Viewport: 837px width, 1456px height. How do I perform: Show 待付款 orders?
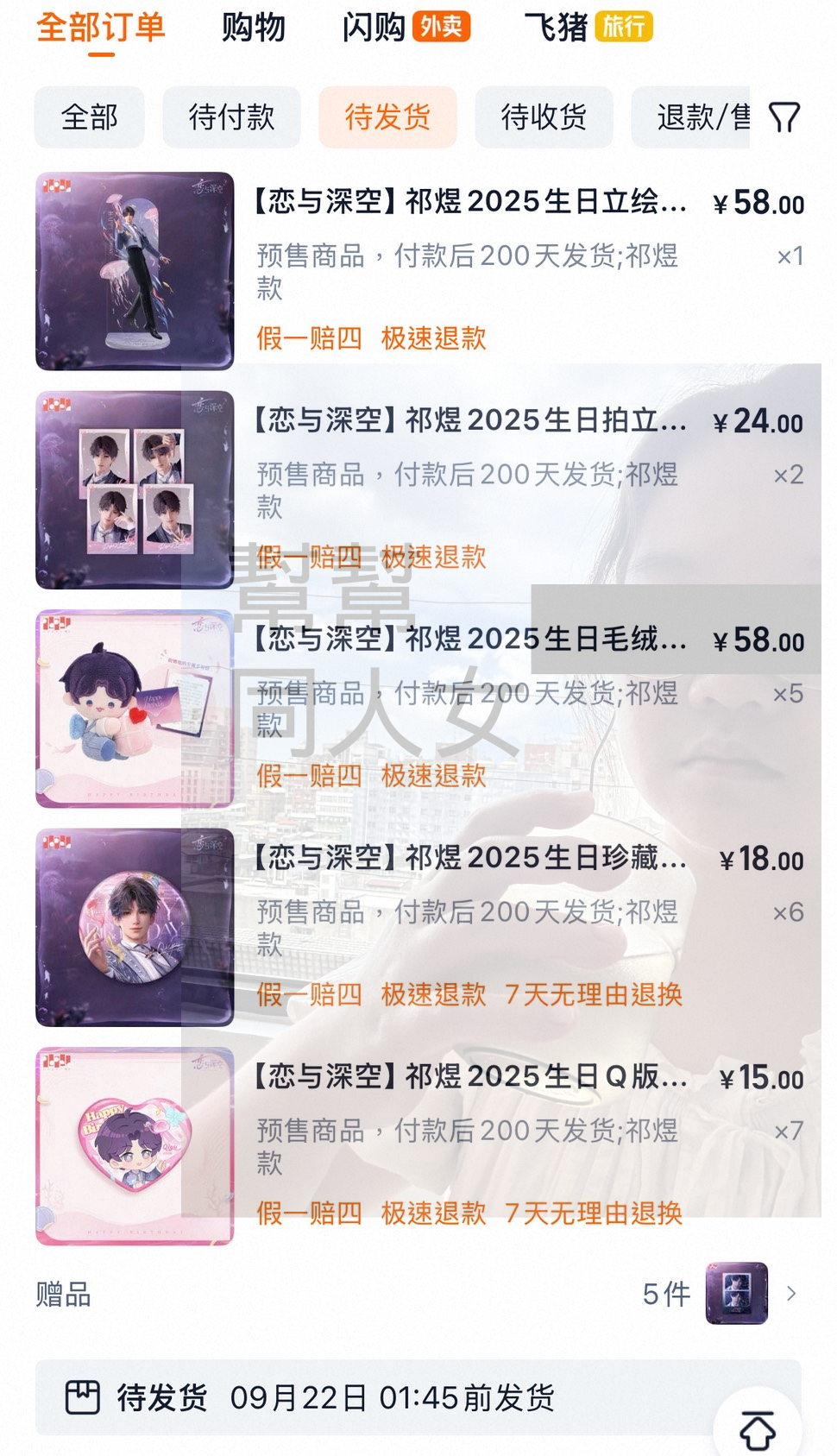[x=231, y=117]
